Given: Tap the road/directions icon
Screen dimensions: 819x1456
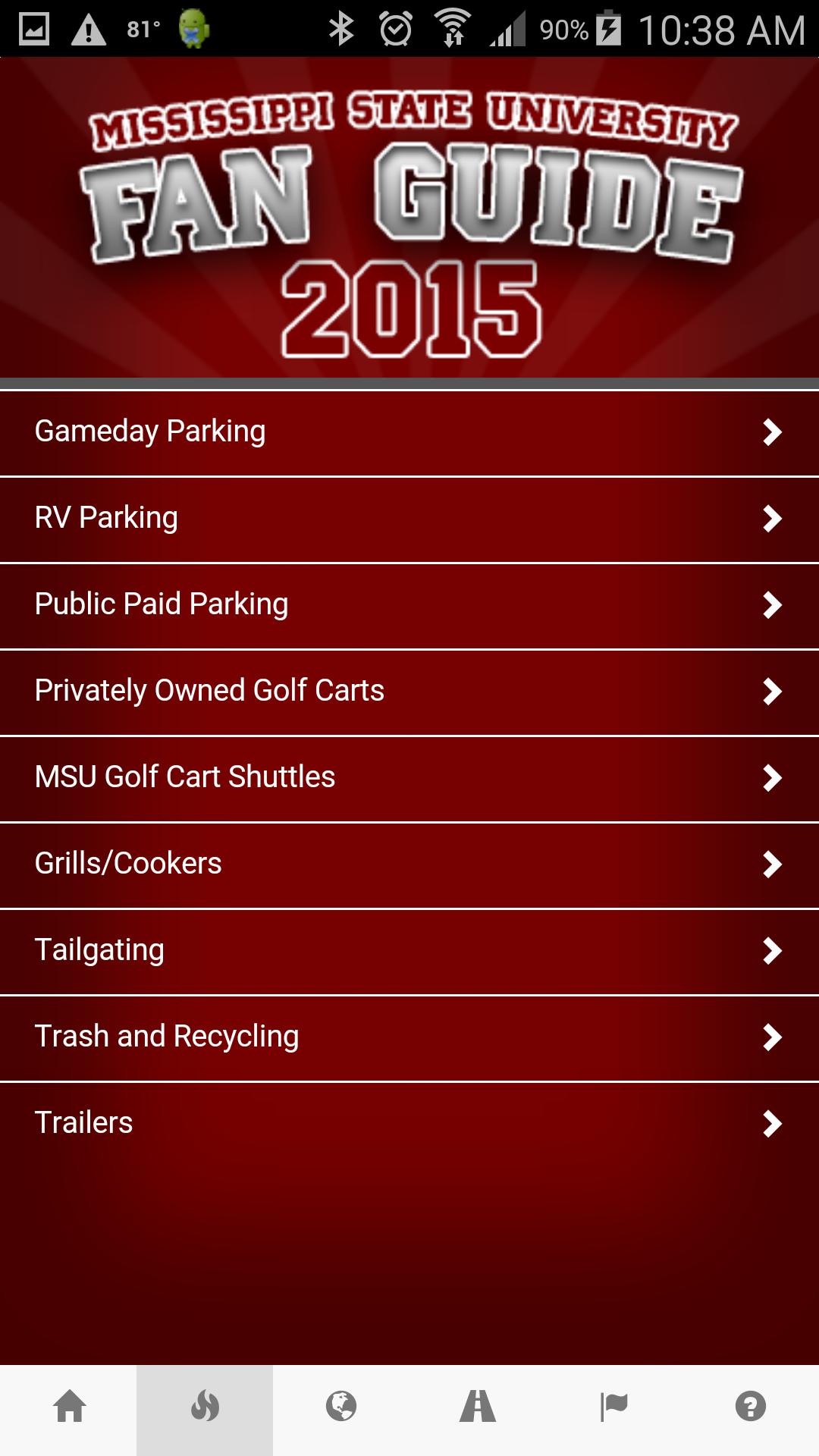Looking at the screenshot, I should click(x=478, y=1407).
